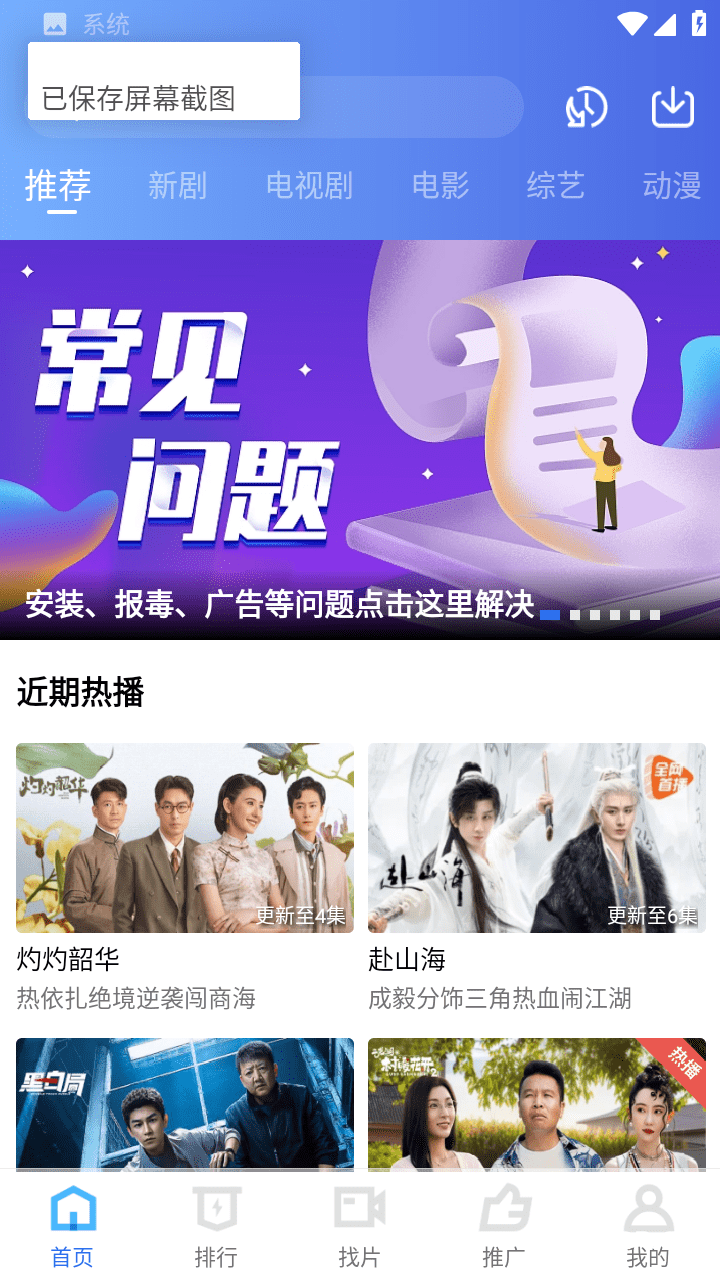This screenshot has width=720, height=1280.
Task: Select the 推荐 tab
Action: coord(58,186)
